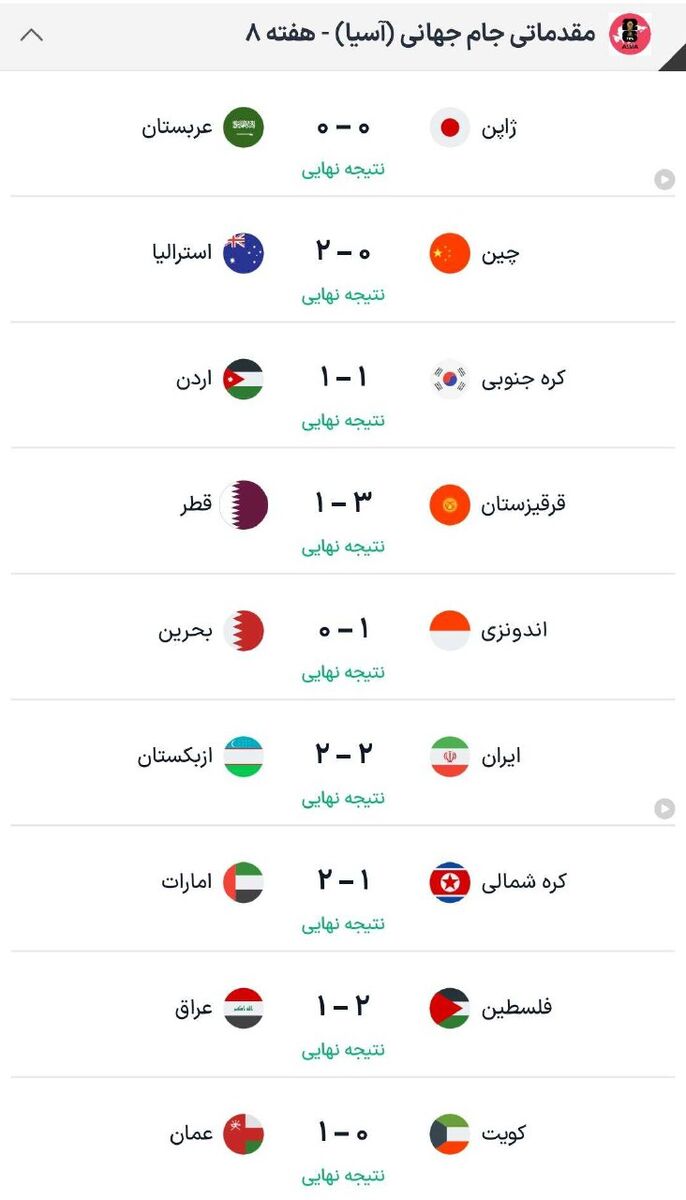
Task: Collapse the World Cup qualifiers Asia section
Action: coord(32,35)
